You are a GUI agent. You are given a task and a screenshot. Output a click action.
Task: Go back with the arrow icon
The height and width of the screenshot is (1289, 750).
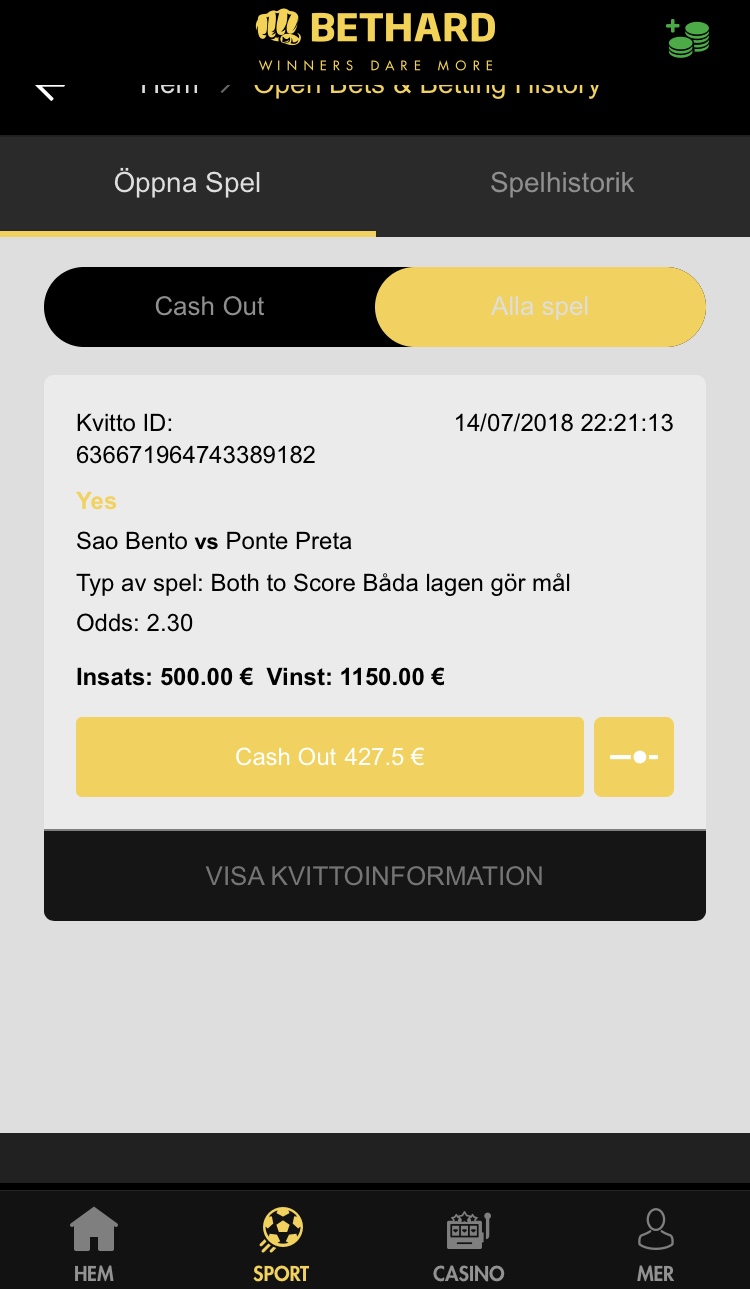tap(51, 90)
